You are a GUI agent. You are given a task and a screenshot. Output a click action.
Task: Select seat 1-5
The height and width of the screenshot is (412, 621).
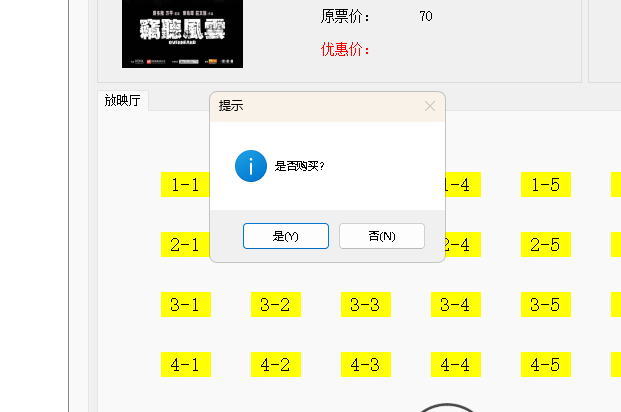point(545,185)
